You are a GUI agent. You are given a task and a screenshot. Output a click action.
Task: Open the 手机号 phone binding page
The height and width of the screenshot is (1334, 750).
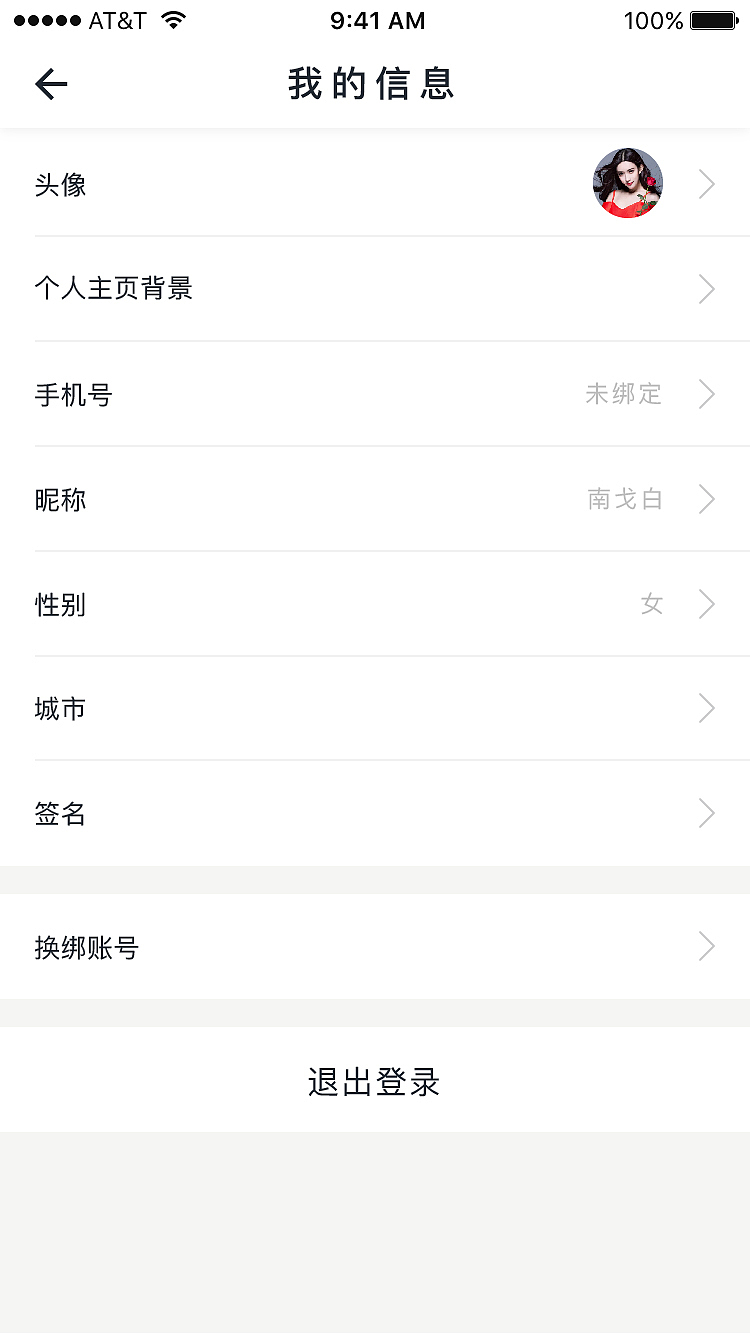[x=375, y=394]
